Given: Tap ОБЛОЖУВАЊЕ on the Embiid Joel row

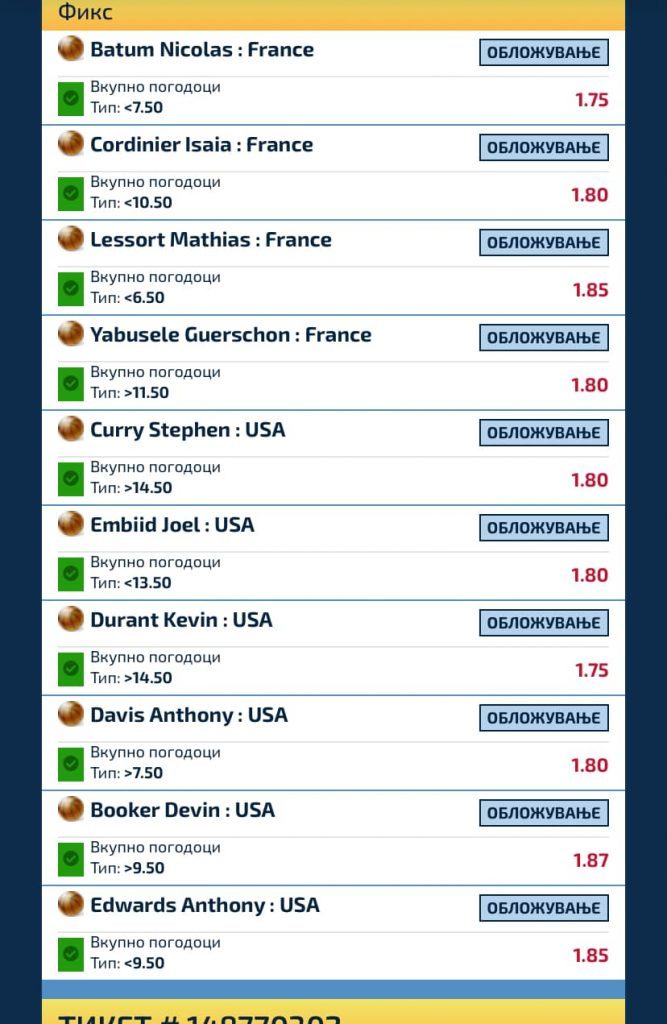Looking at the screenshot, I should (x=543, y=527).
